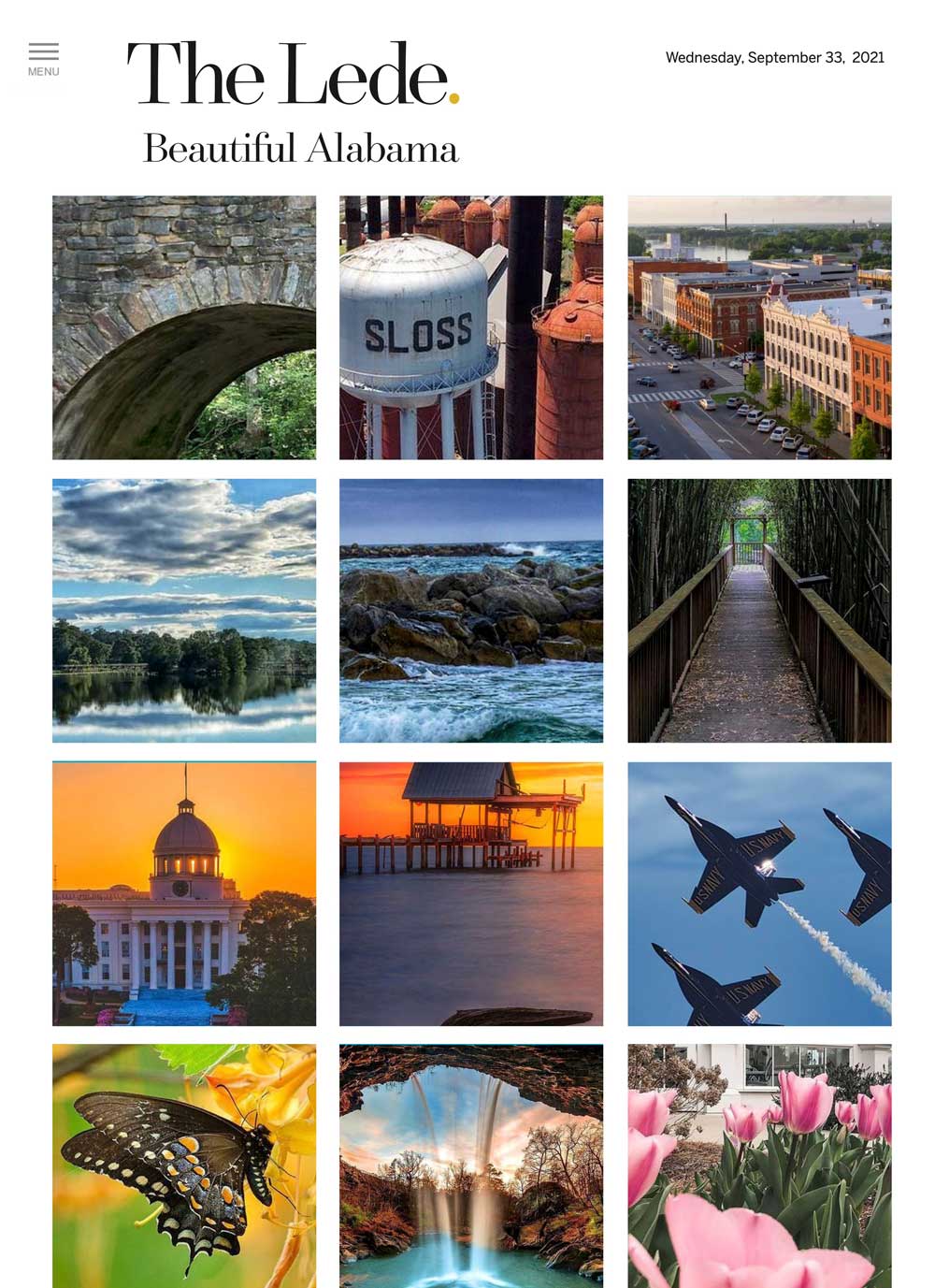Image resolution: width=935 pixels, height=1288 pixels.
Task: View the pink tulips photo
Action: 759,1165
